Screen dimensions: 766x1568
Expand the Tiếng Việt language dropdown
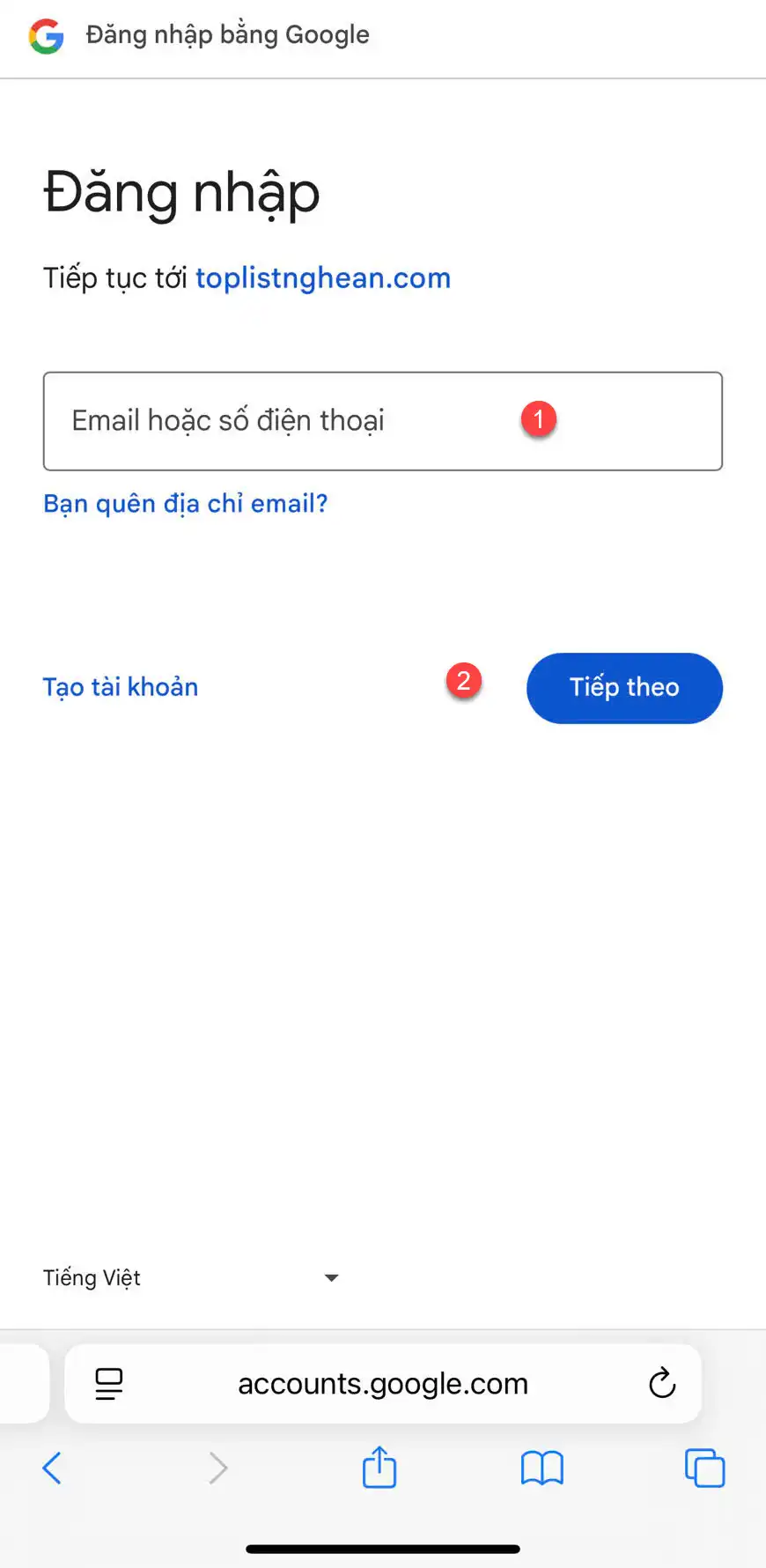coord(191,1277)
